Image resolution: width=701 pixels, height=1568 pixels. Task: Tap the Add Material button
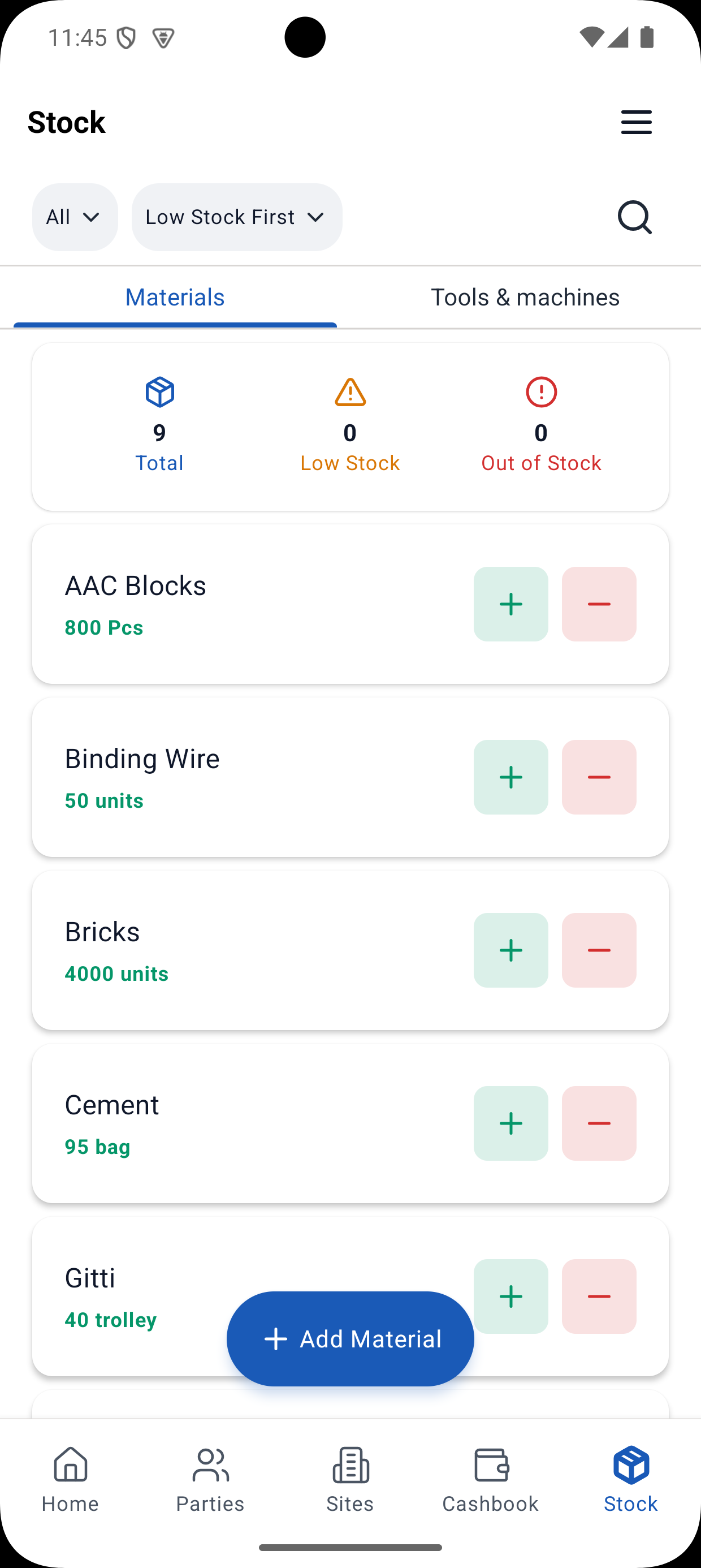pos(350,1338)
